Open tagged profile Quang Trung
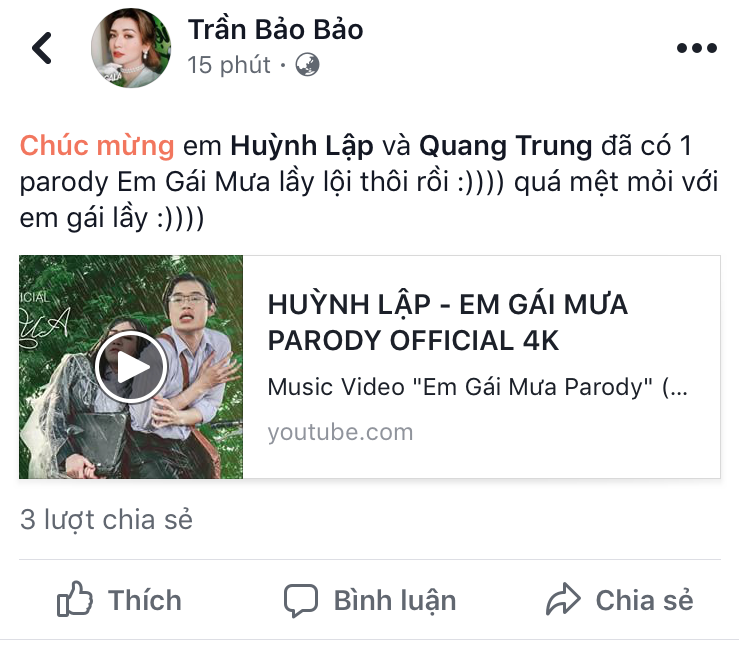 click(x=505, y=146)
